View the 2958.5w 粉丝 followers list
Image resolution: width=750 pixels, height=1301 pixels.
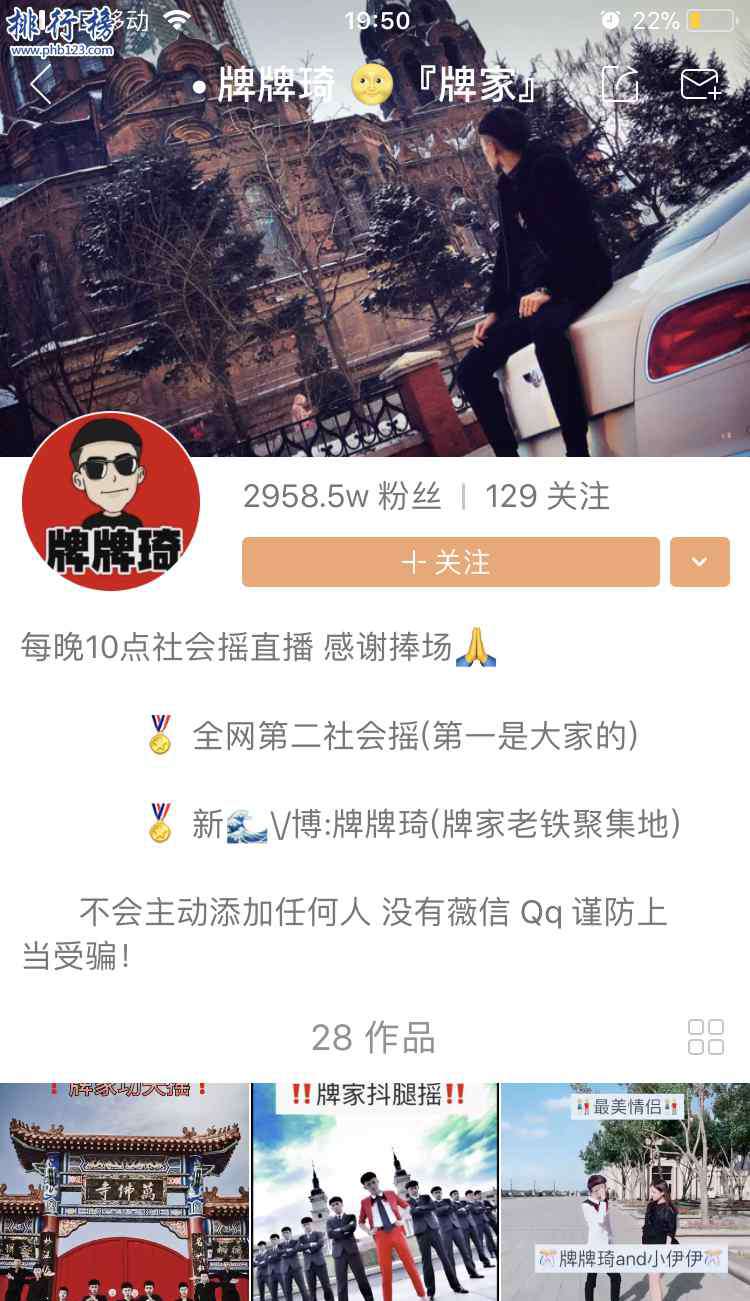pos(342,497)
